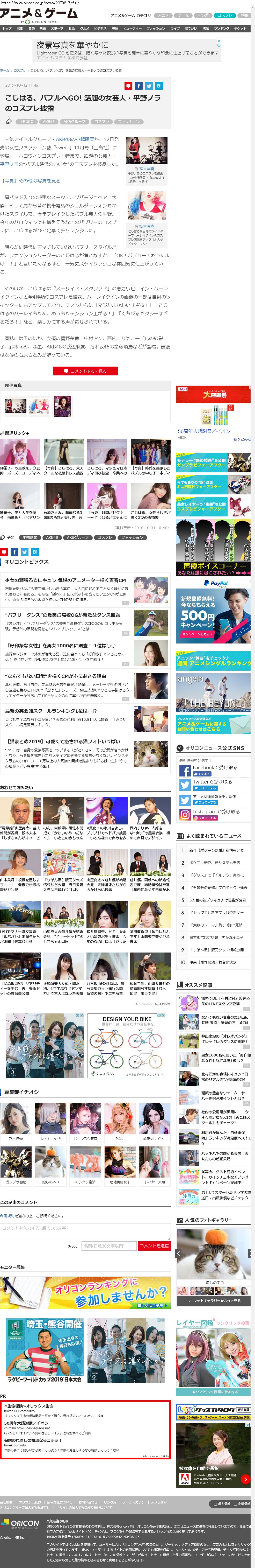This screenshot has width=255, height=1568.
Task: Submit with the コメントを送信 button
Action: coord(154,1245)
